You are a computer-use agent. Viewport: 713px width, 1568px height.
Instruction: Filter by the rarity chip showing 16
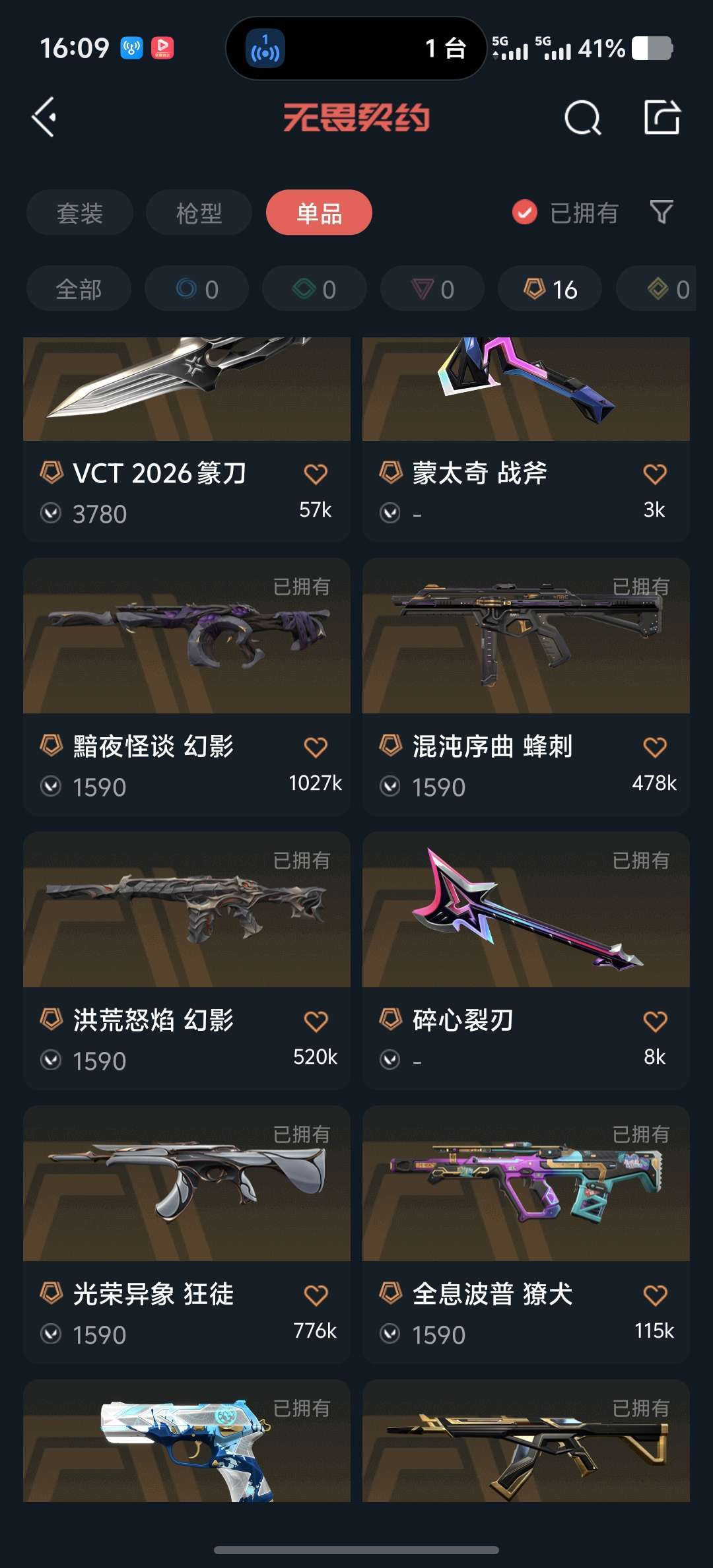pyautogui.click(x=550, y=288)
